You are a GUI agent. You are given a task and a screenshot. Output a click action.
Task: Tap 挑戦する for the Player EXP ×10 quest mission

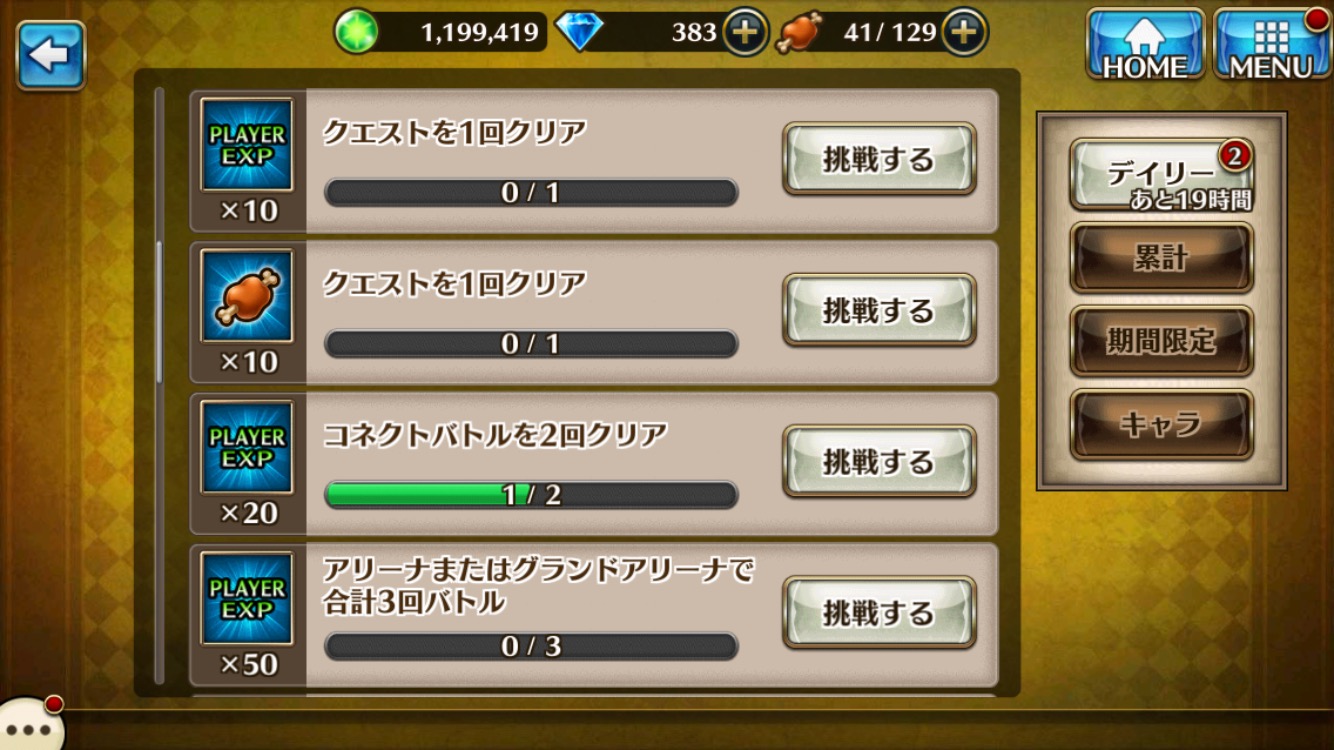[x=878, y=159]
